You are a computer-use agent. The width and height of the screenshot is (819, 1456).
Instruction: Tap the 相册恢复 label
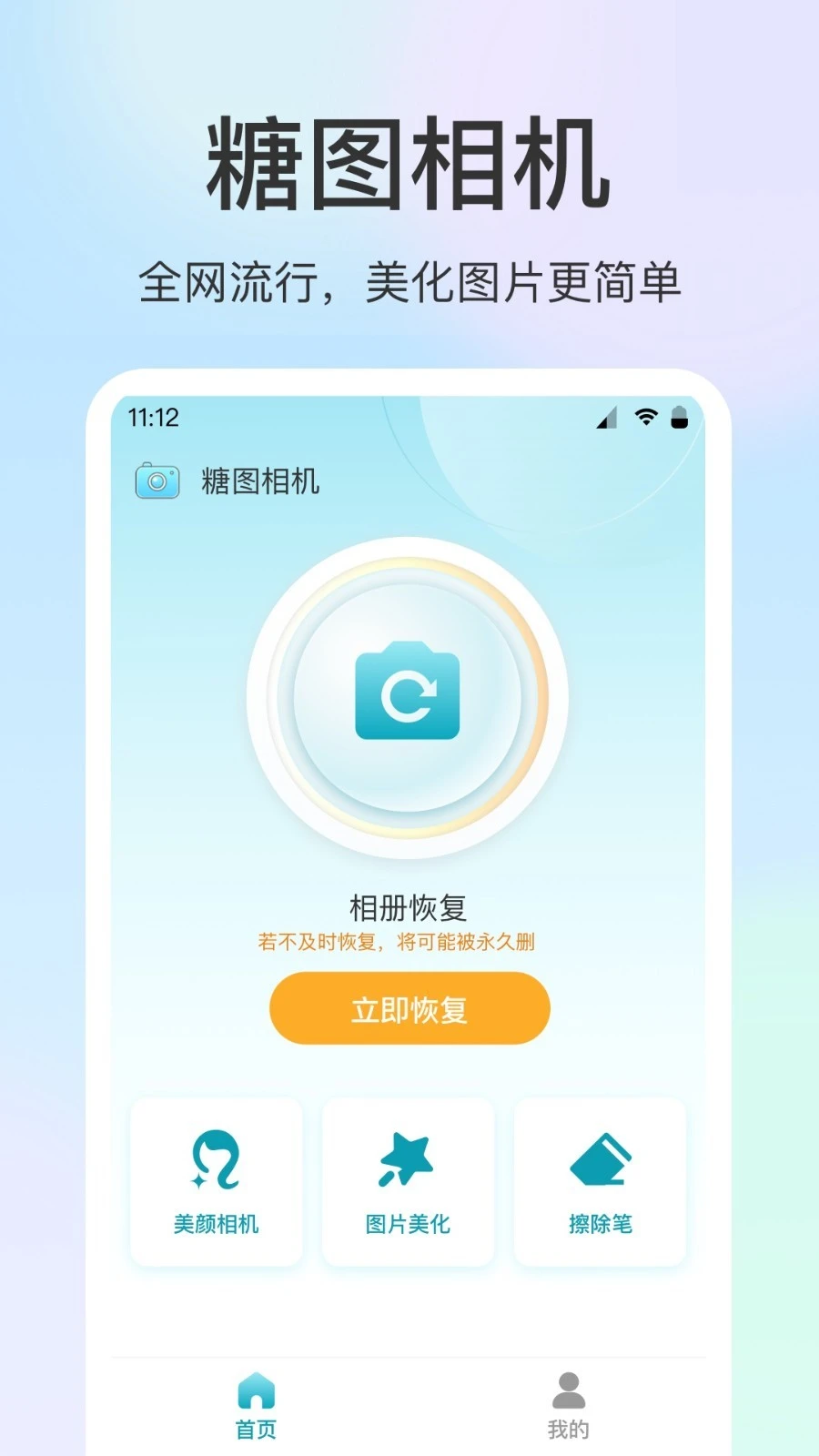408,907
